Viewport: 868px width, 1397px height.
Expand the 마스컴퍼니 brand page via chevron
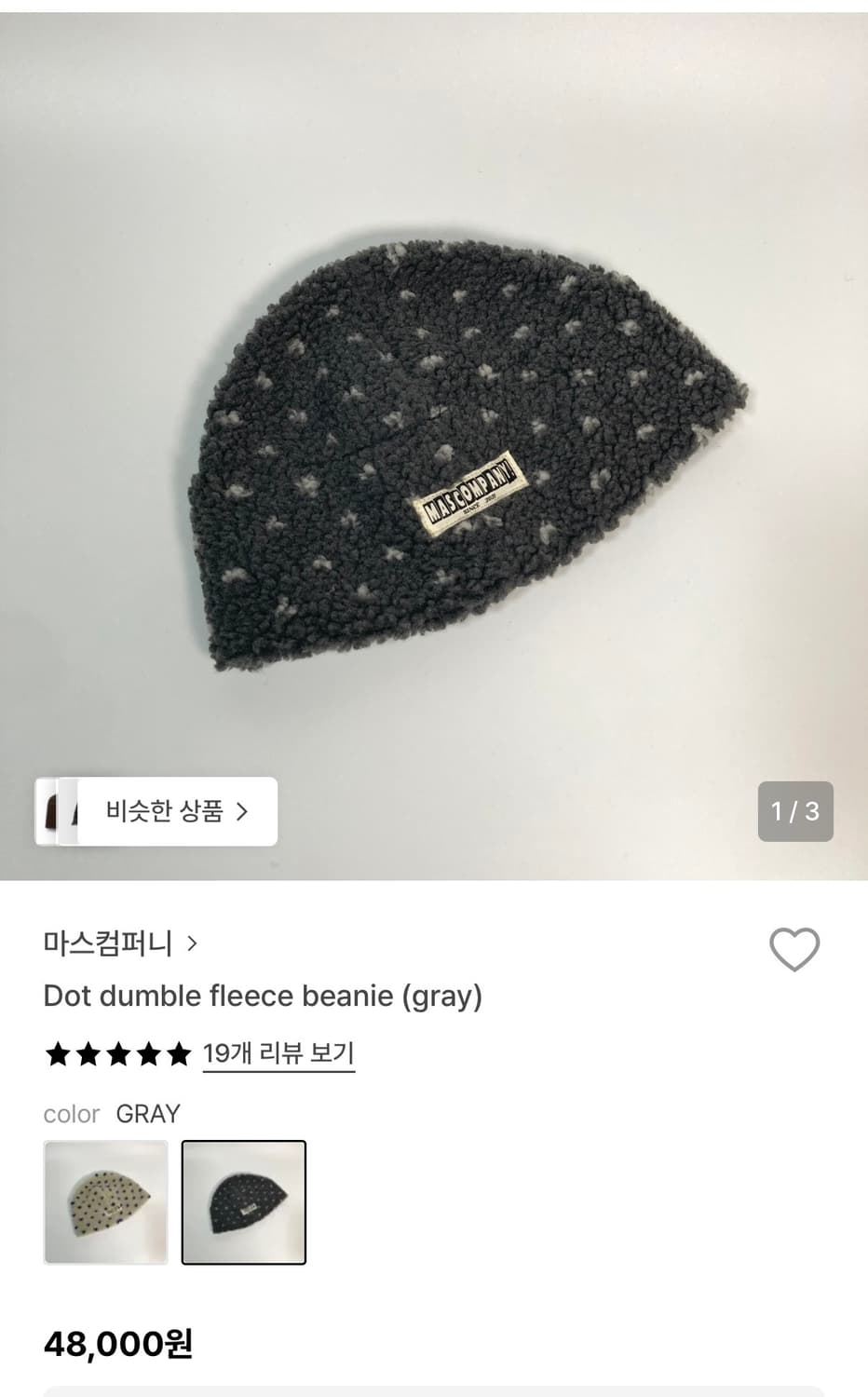pyautogui.click(x=193, y=943)
